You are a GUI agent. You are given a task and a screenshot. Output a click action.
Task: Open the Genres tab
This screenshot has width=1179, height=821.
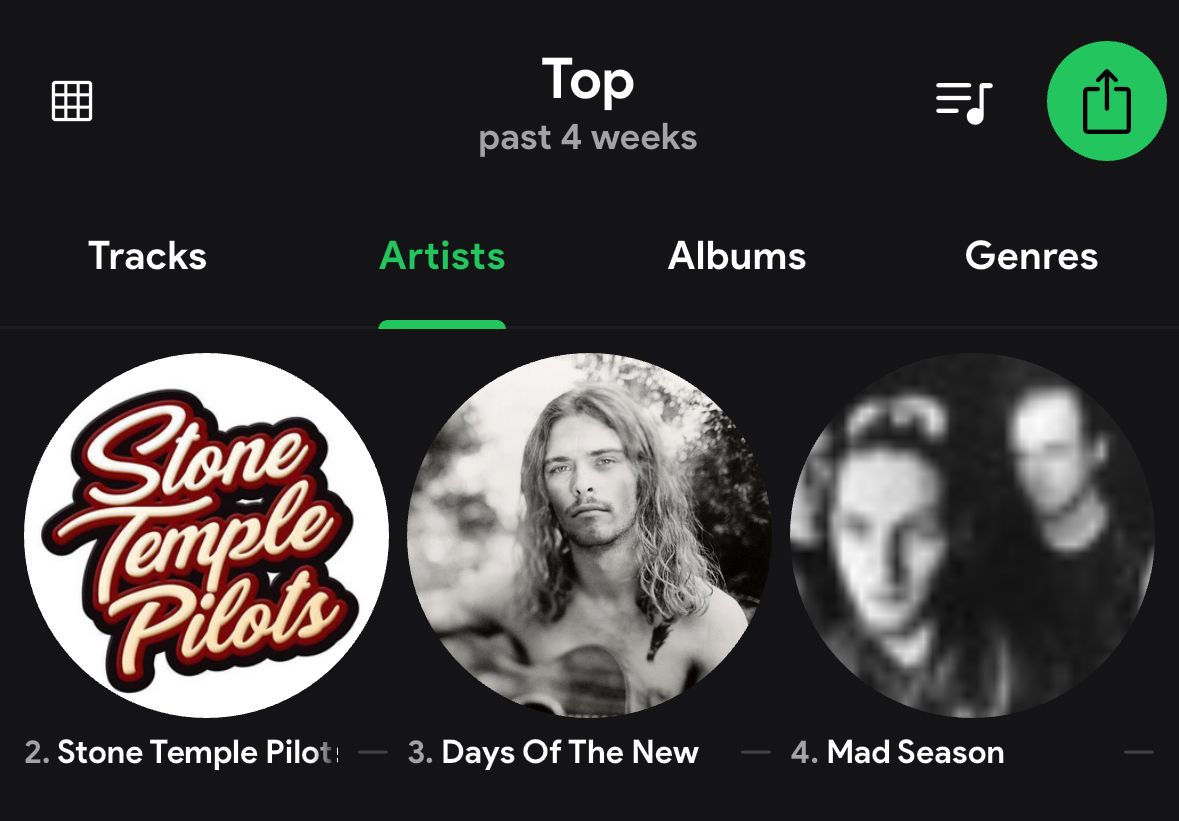coord(1032,256)
